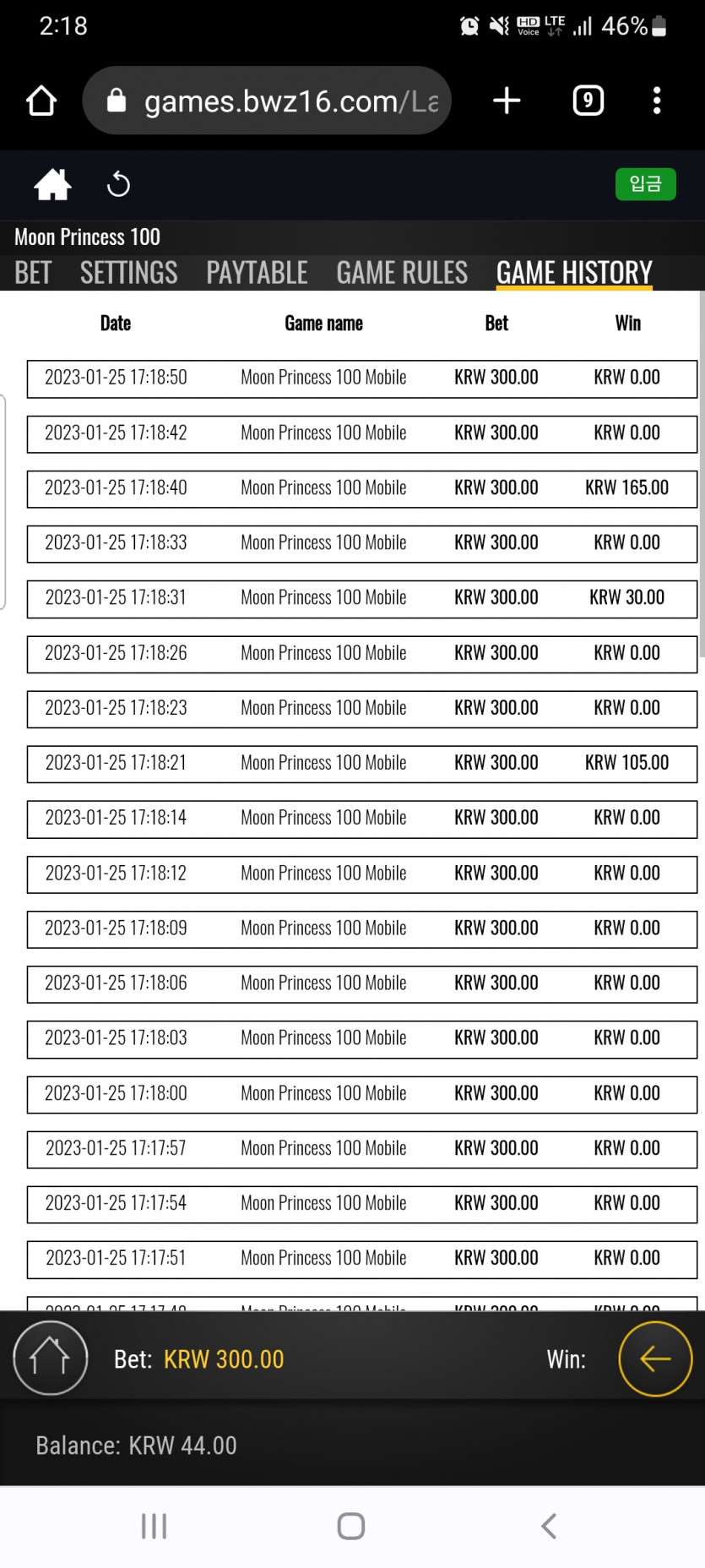Open the tab switcher showing 9 tabs
The image size is (705, 1568).
coord(588,101)
